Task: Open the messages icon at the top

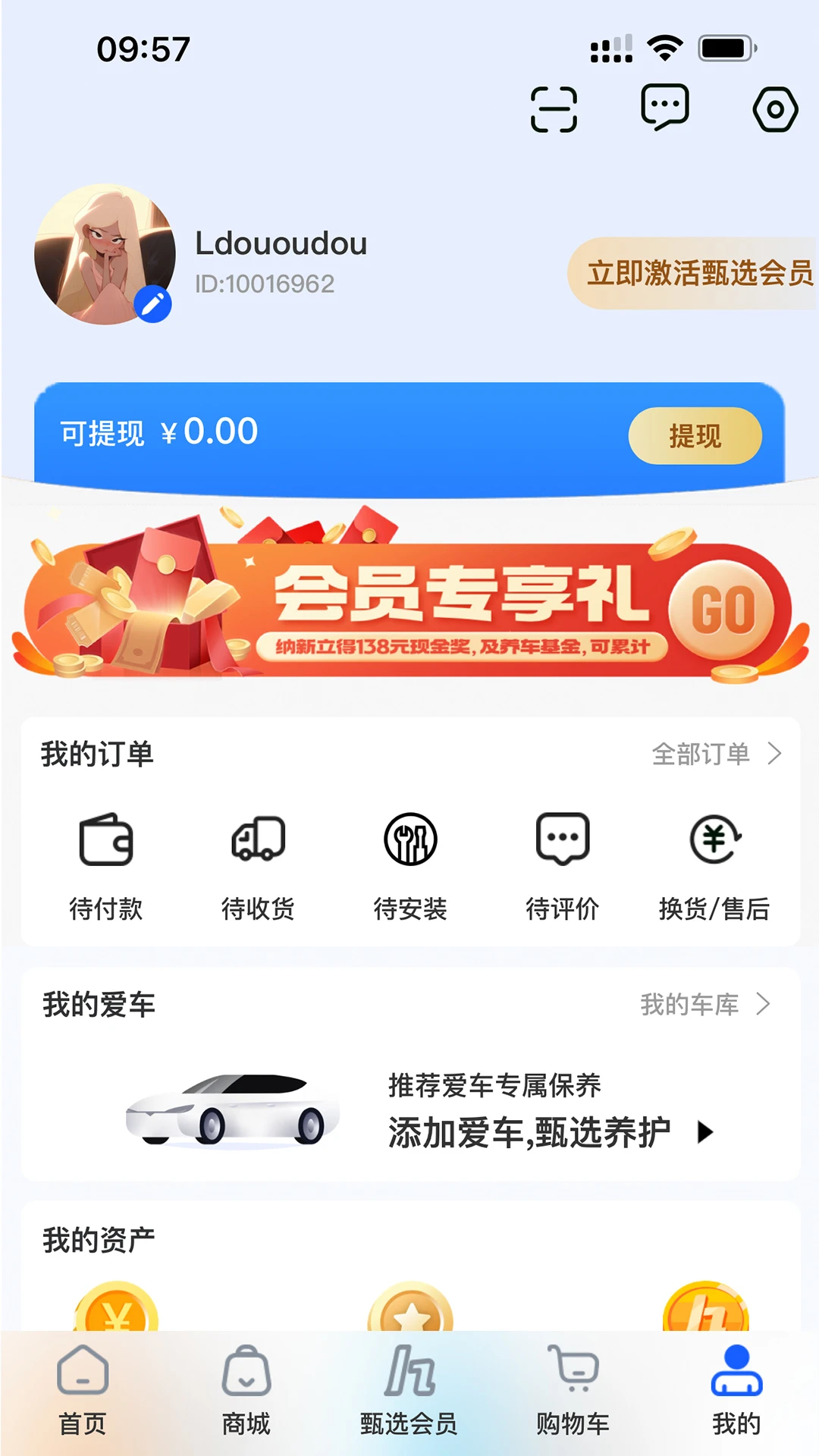Action: 665,109
